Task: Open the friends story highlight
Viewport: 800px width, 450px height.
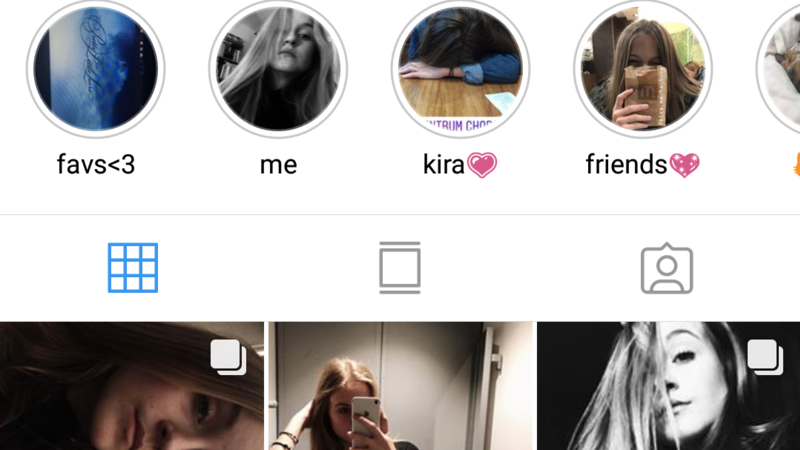Action: tap(643, 68)
